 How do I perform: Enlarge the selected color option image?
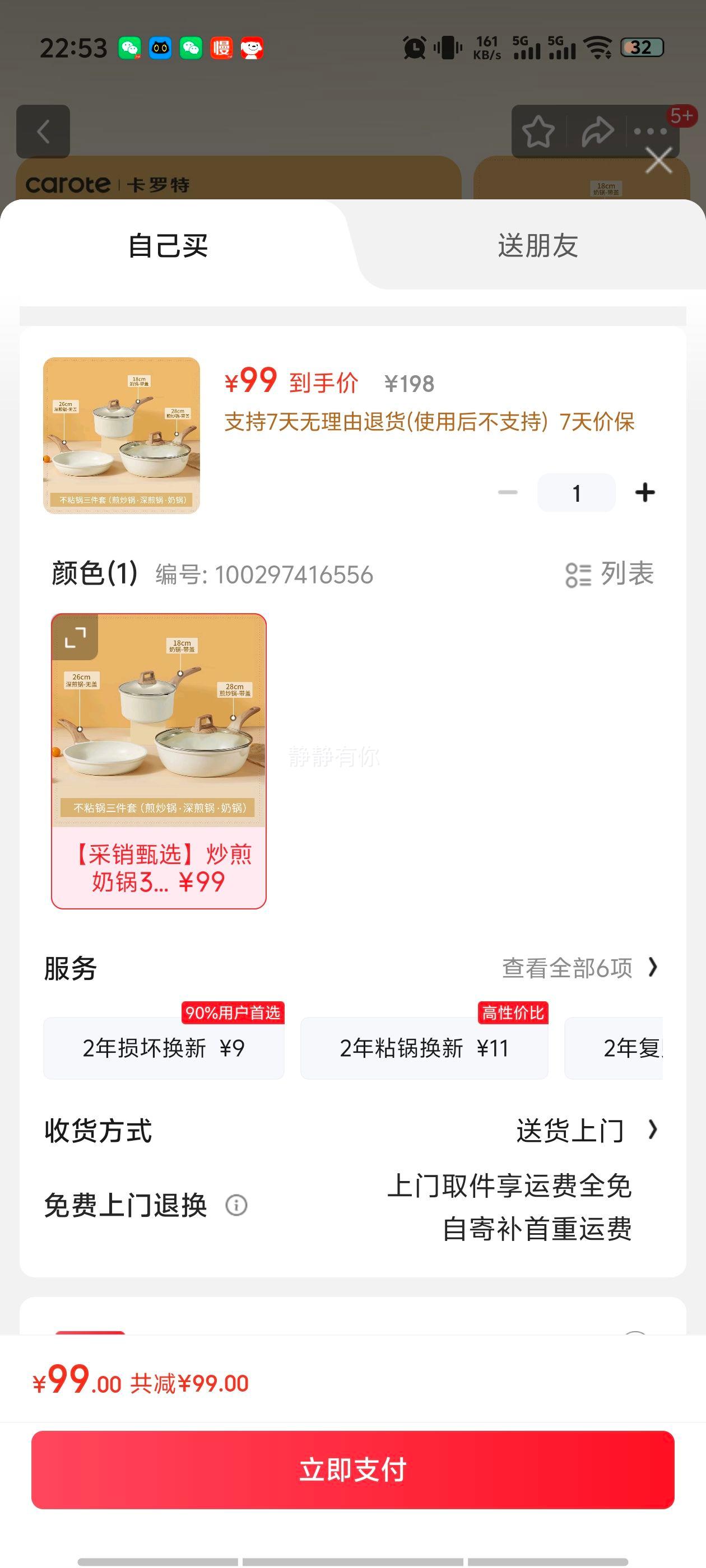click(x=76, y=637)
